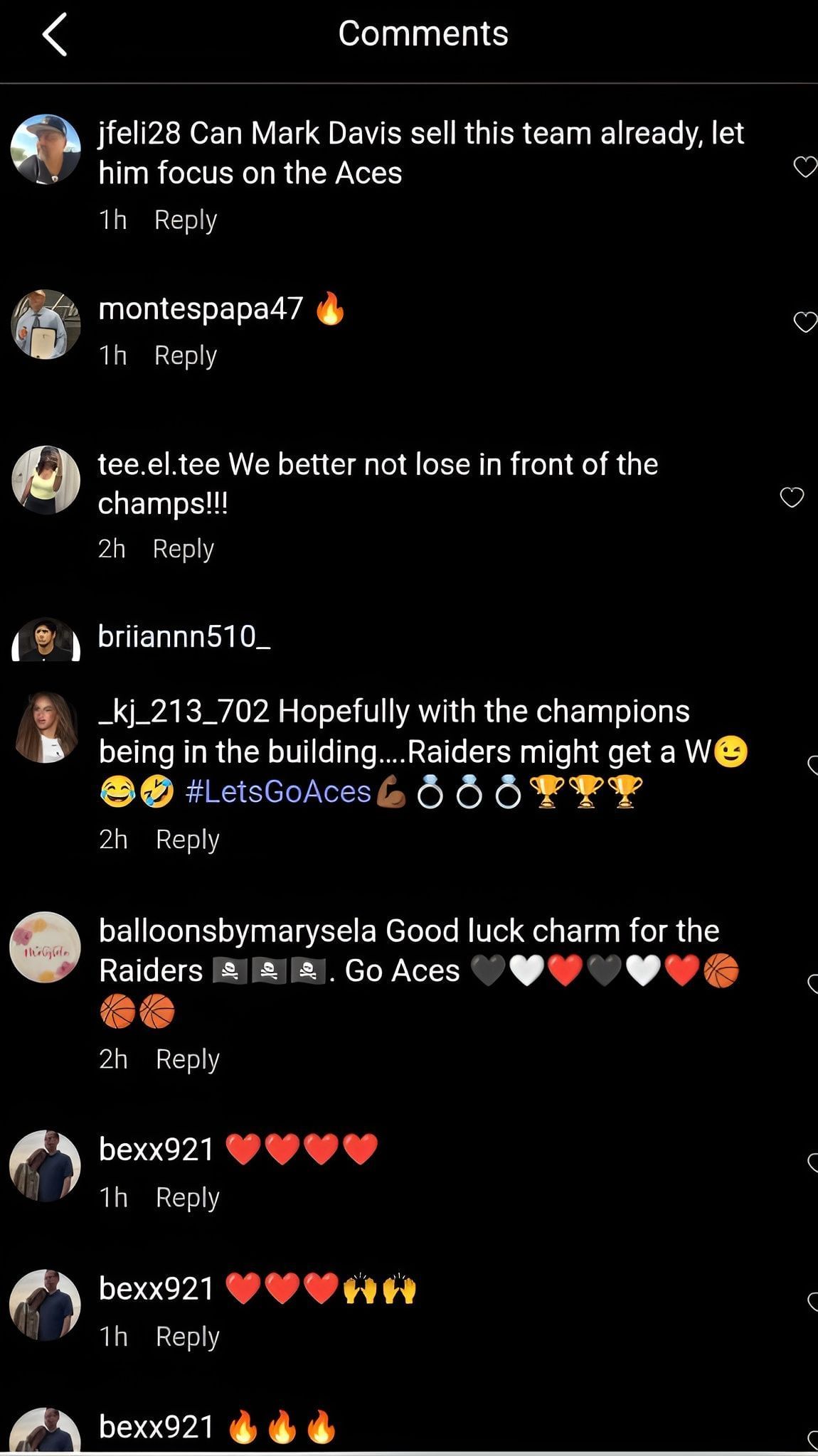Reply to _kj_213_702's comment
This screenshot has width=818, height=1456.
click(x=187, y=839)
